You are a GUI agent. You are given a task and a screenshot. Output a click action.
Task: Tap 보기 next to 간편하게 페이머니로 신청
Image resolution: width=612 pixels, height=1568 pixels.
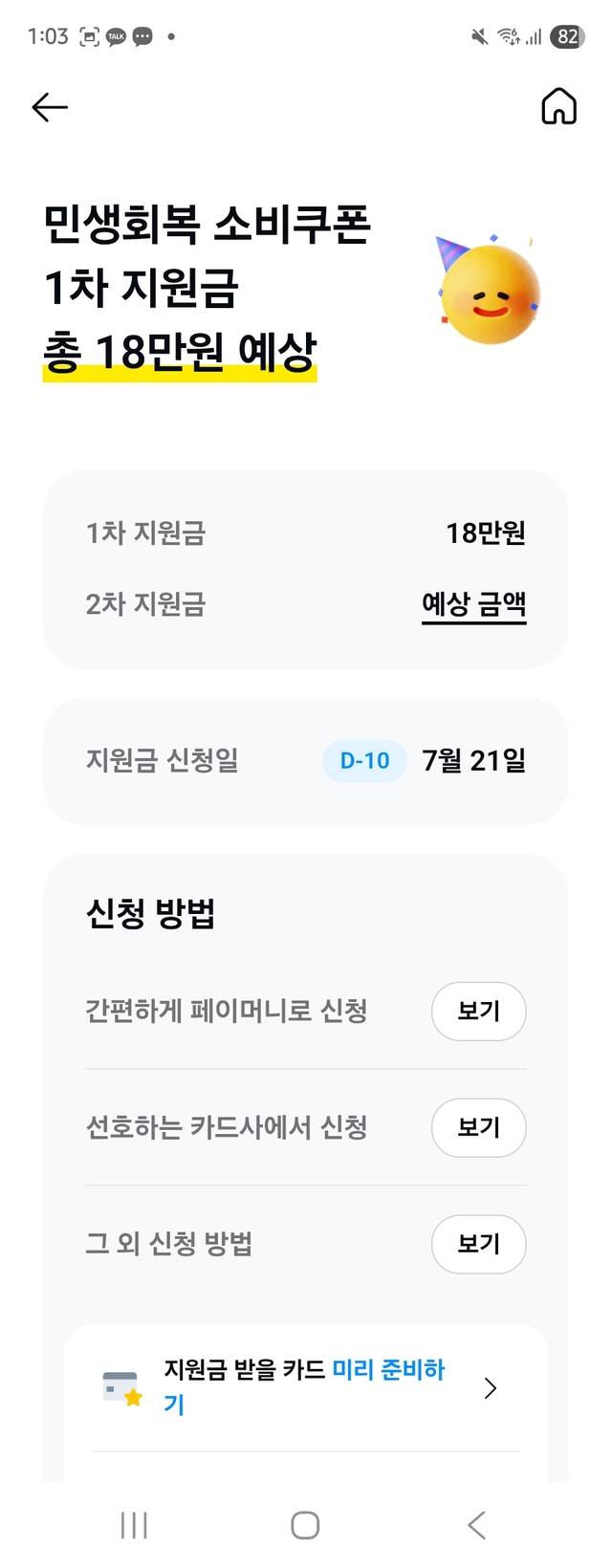coord(478,1011)
